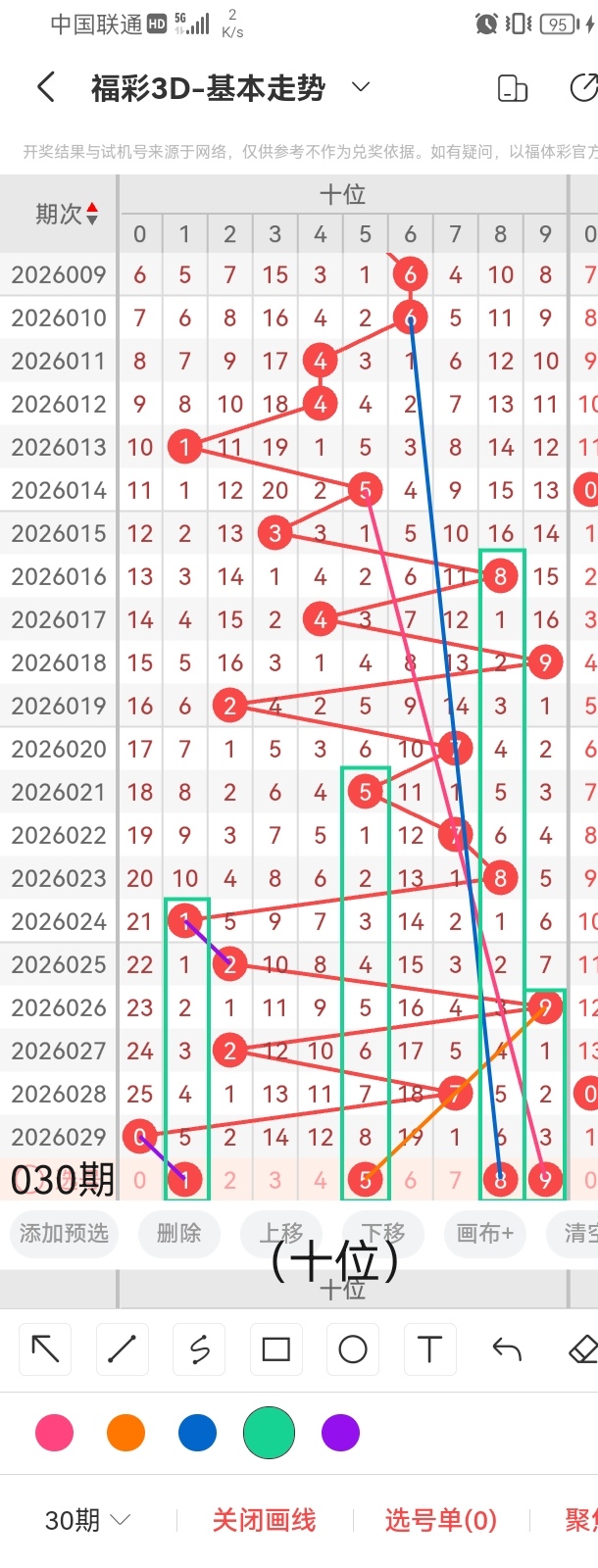Select the text tool

(429, 1349)
